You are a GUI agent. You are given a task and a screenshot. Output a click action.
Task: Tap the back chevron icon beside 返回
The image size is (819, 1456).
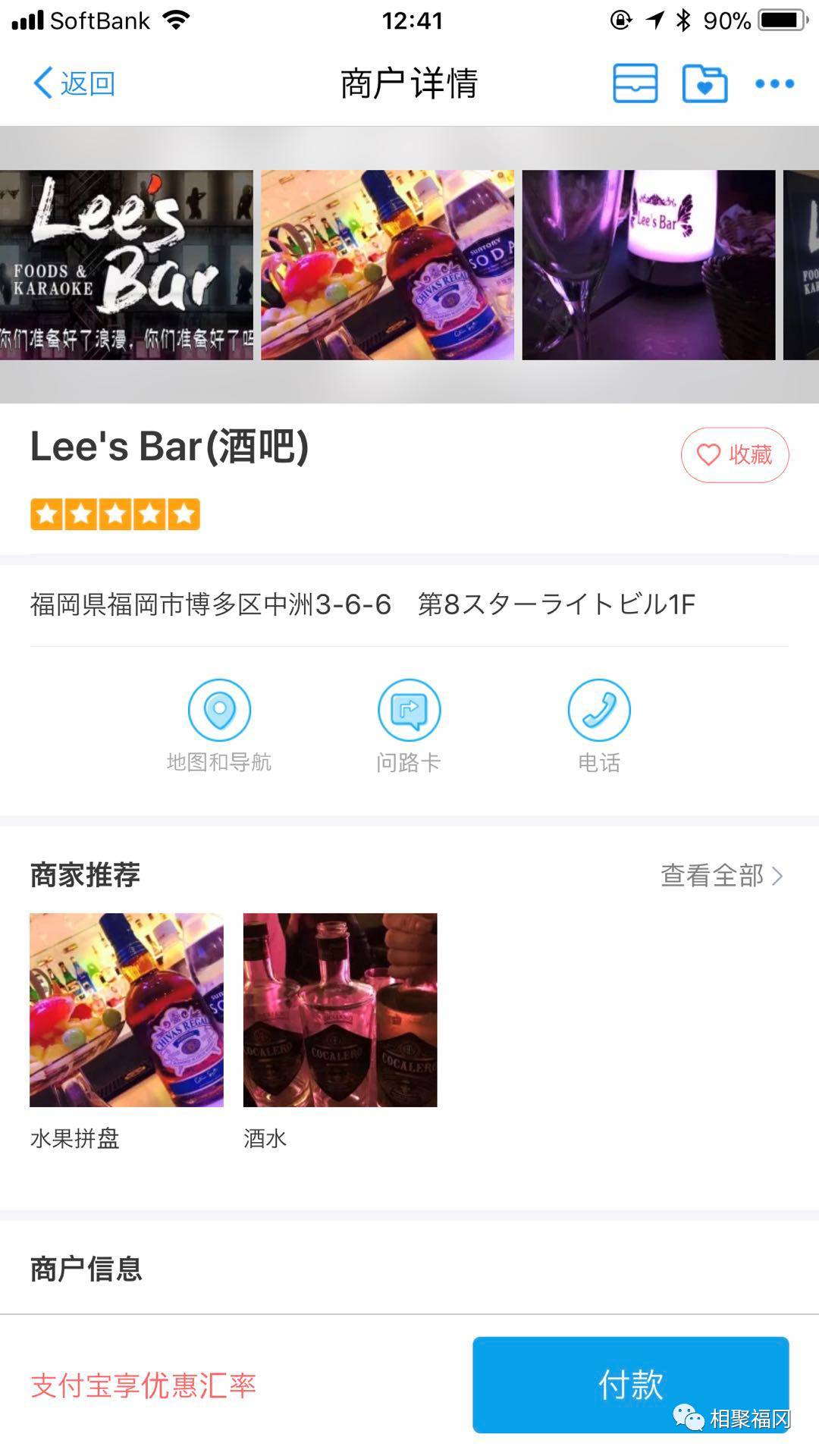(43, 83)
